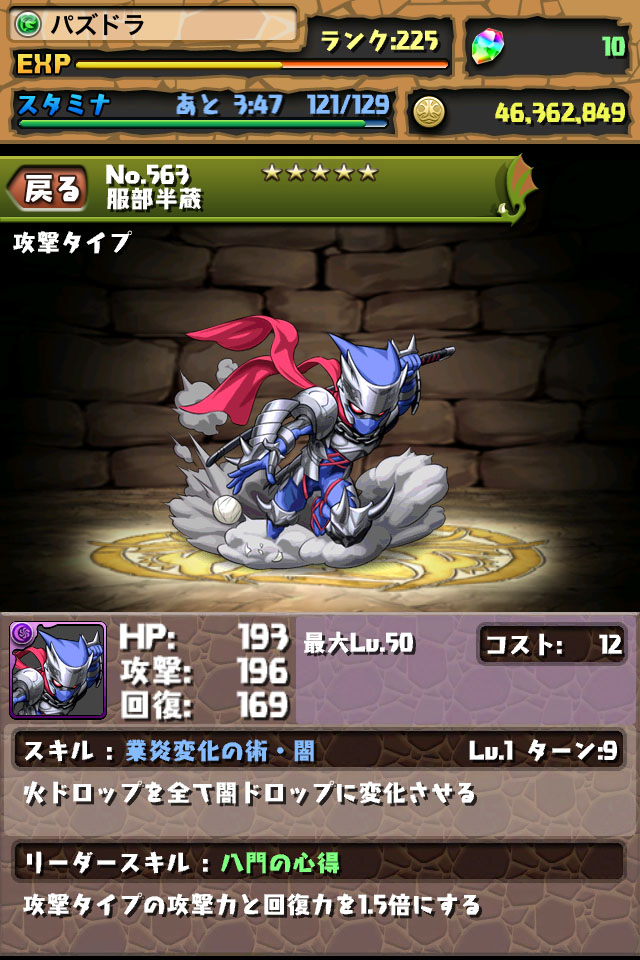Image resolution: width=640 pixels, height=960 pixels.
Task: Tap the 戻る back button
Action: pyautogui.click(x=49, y=188)
